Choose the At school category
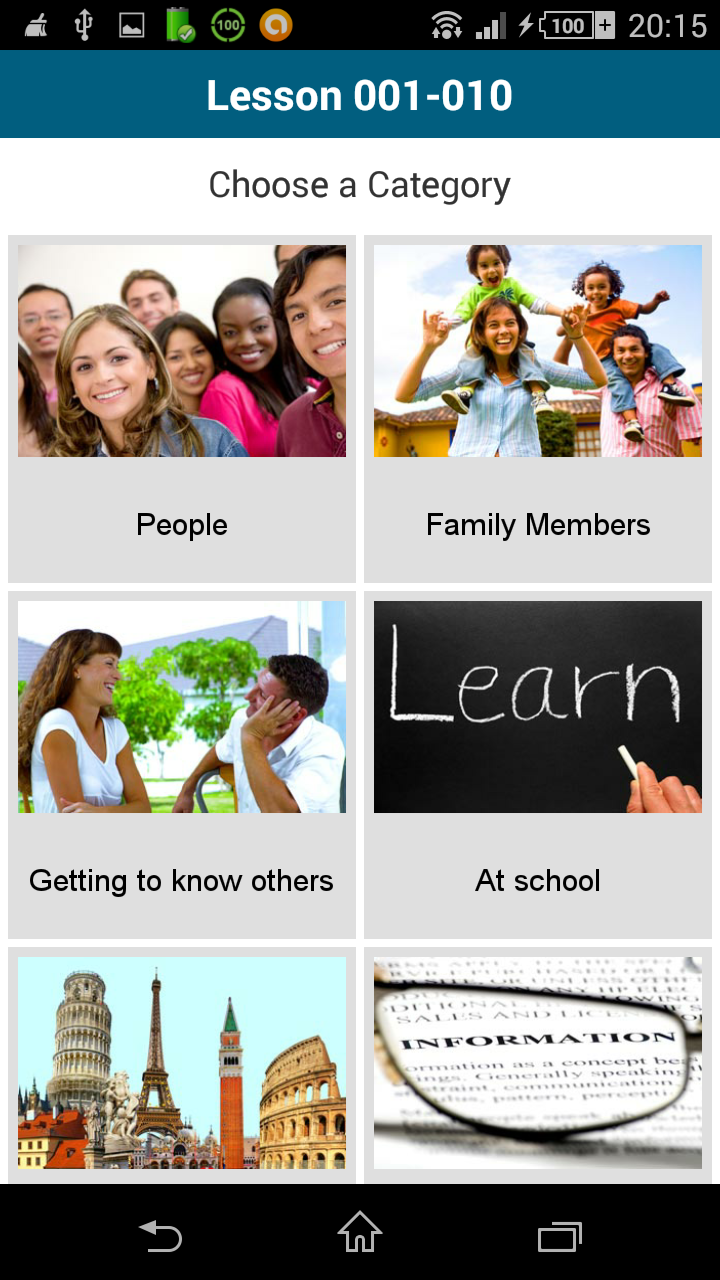This screenshot has height=1280, width=720. tap(538, 764)
